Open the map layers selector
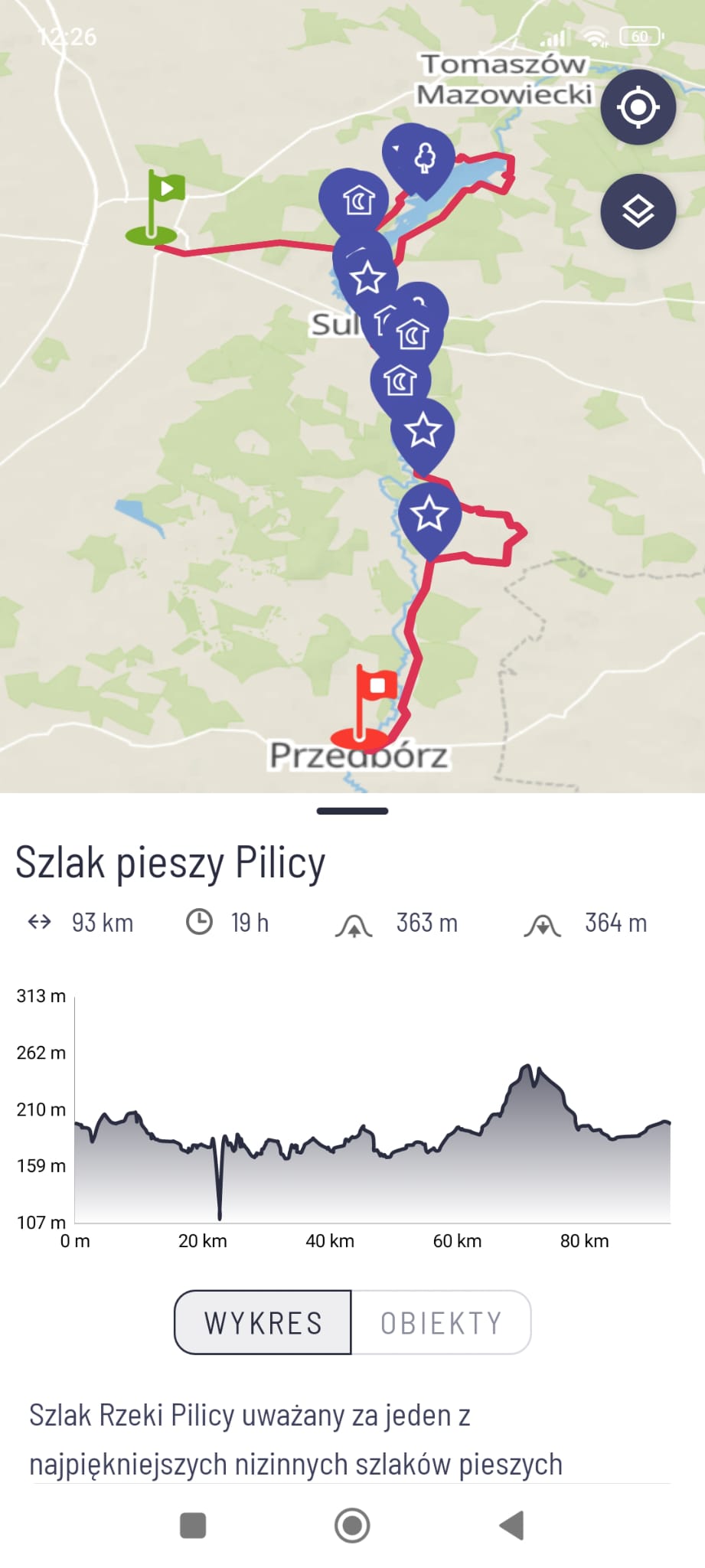705x1568 pixels. click(x=638, y=211)
